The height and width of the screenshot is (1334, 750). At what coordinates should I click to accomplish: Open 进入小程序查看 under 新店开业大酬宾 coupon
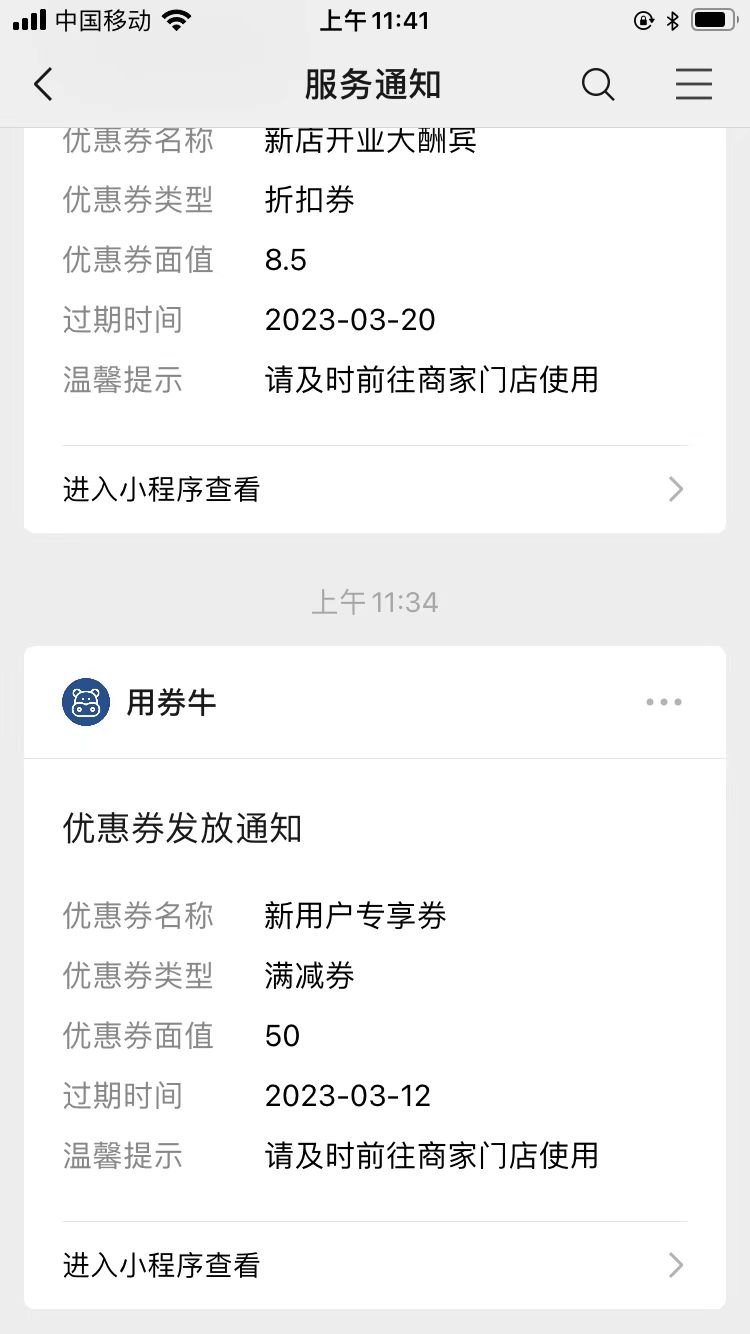pyautogui.click(x=374, y=489)
